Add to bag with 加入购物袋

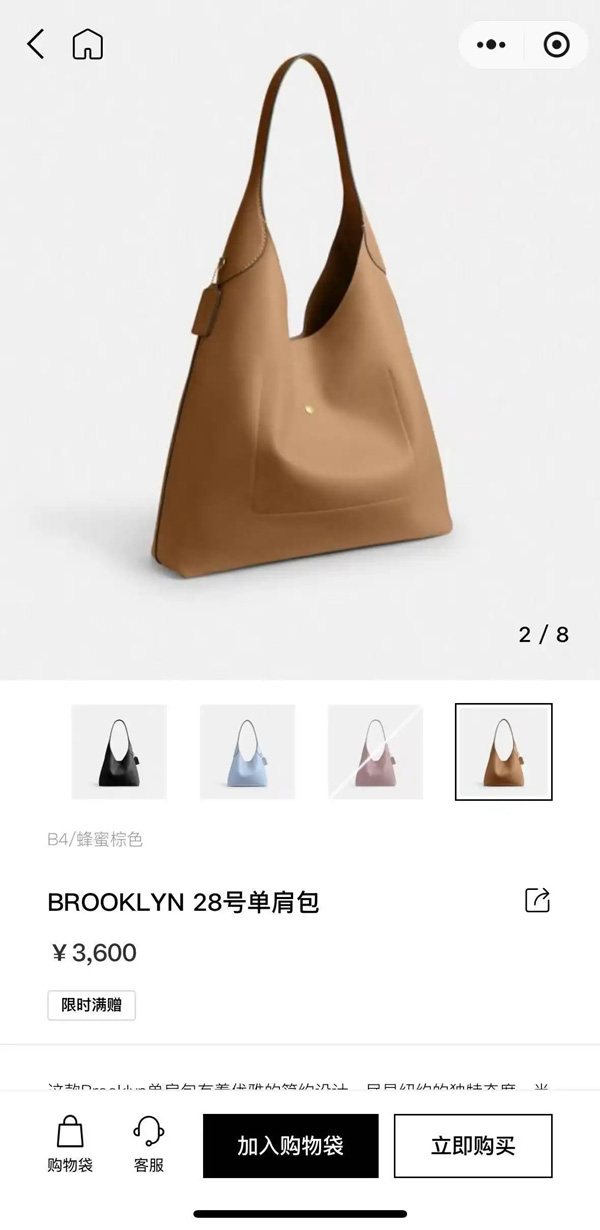pyautogui.click(x=290, y=1146)
